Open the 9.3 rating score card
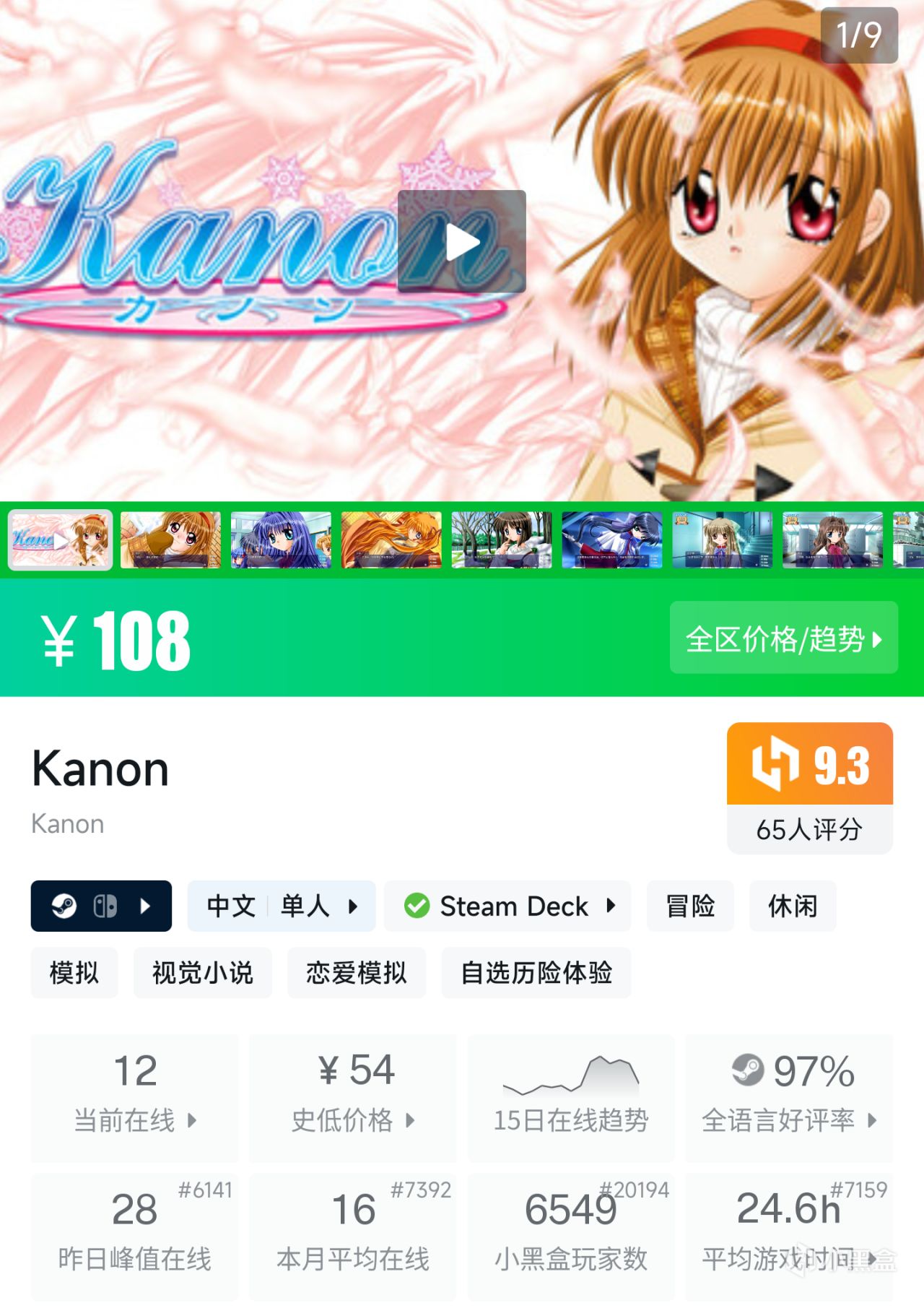Image resolution: width=924 pixels, height=1308 pixels. (809, 787)
